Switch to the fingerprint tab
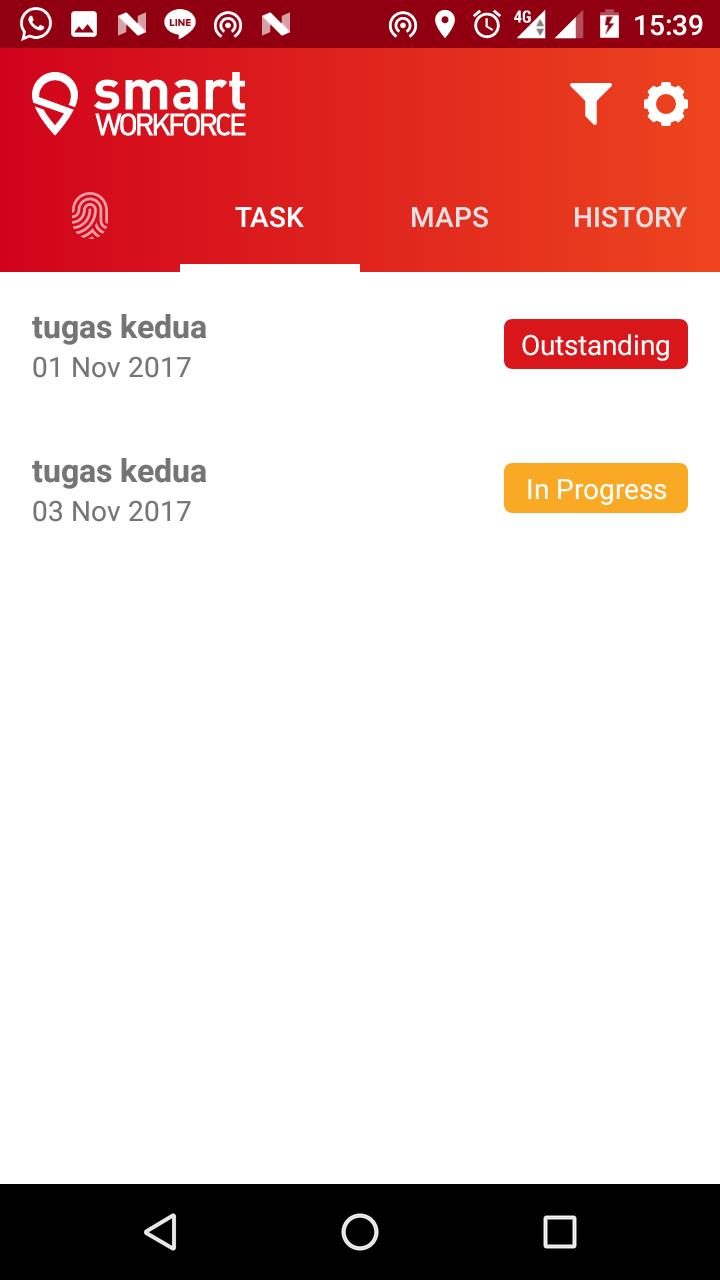Screen dimensions: 720x1280 point(90,216)
